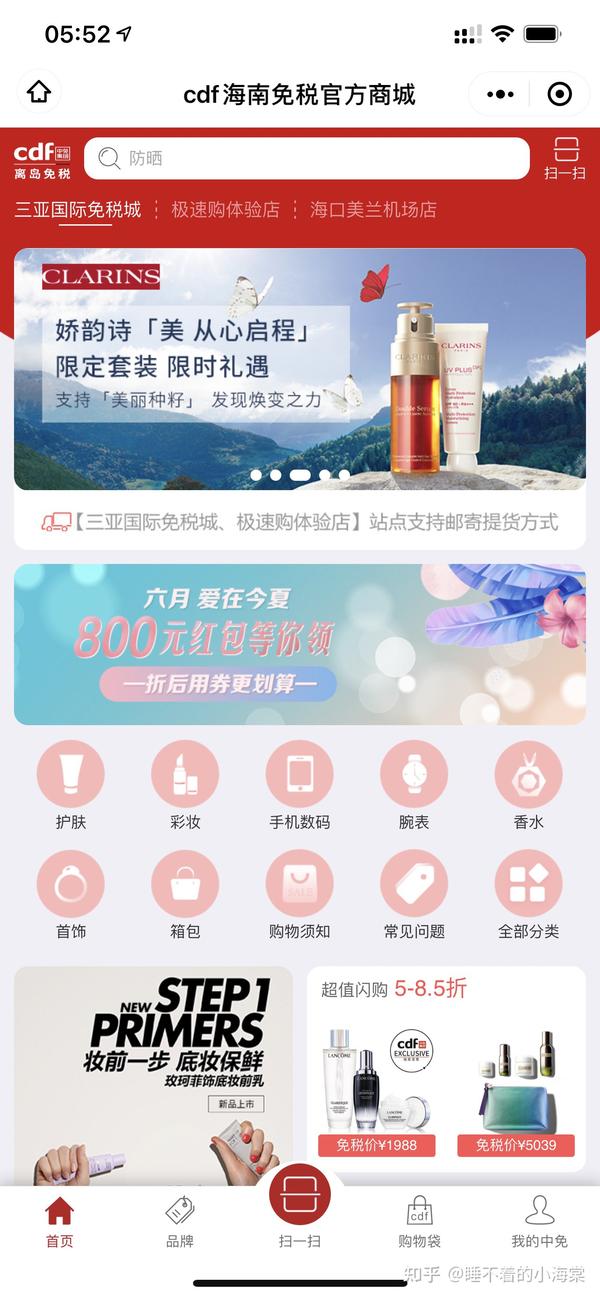The image size is (600, 1298).
Task: Switch to the 极速购体验店 store tab
Action: (x=225, y=210)
